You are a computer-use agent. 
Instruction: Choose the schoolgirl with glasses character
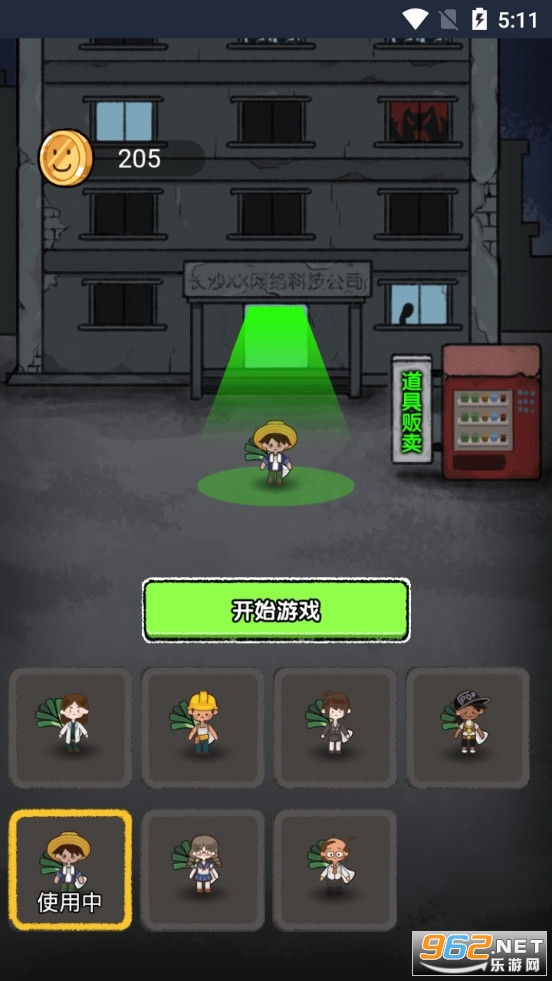coord(203,870)
